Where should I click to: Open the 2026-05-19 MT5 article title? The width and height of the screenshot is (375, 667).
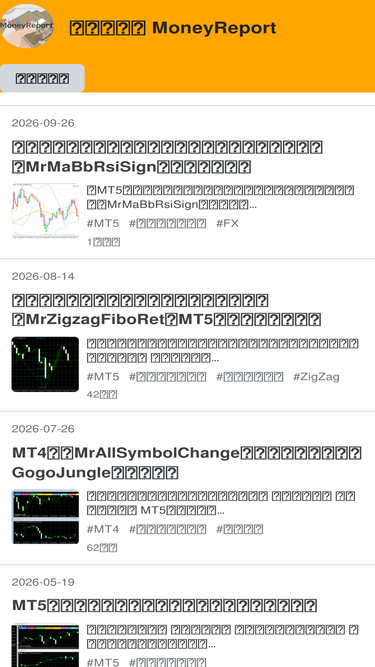coord(164,605)
